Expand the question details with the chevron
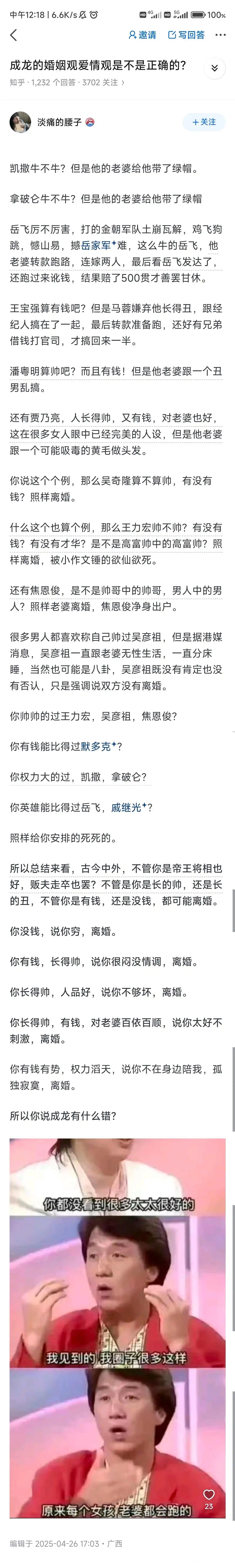 point(214,68)
